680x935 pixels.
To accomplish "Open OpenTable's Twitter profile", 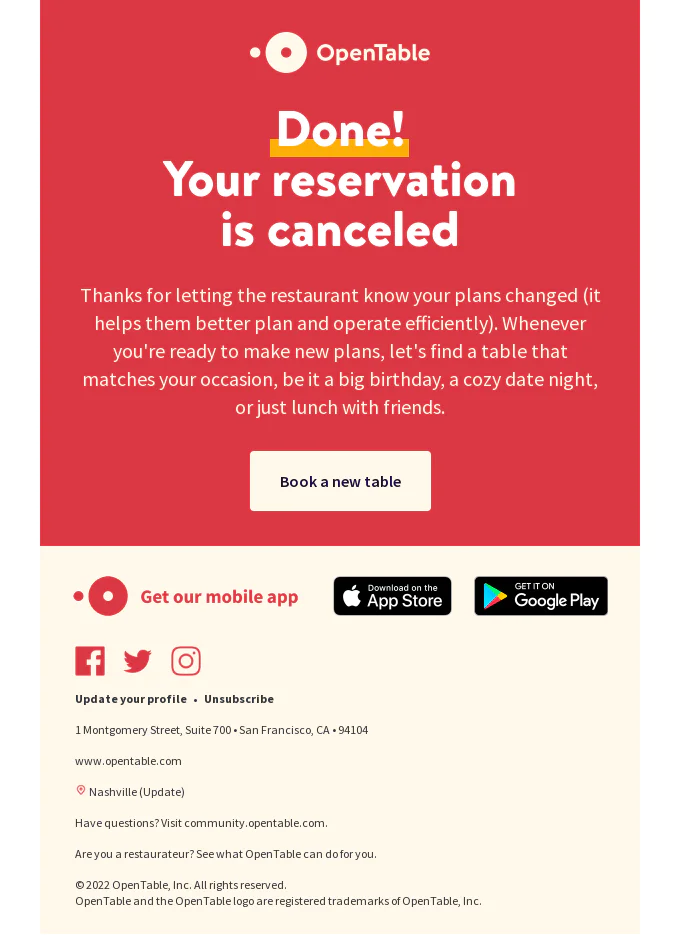I will click(137, 661).
